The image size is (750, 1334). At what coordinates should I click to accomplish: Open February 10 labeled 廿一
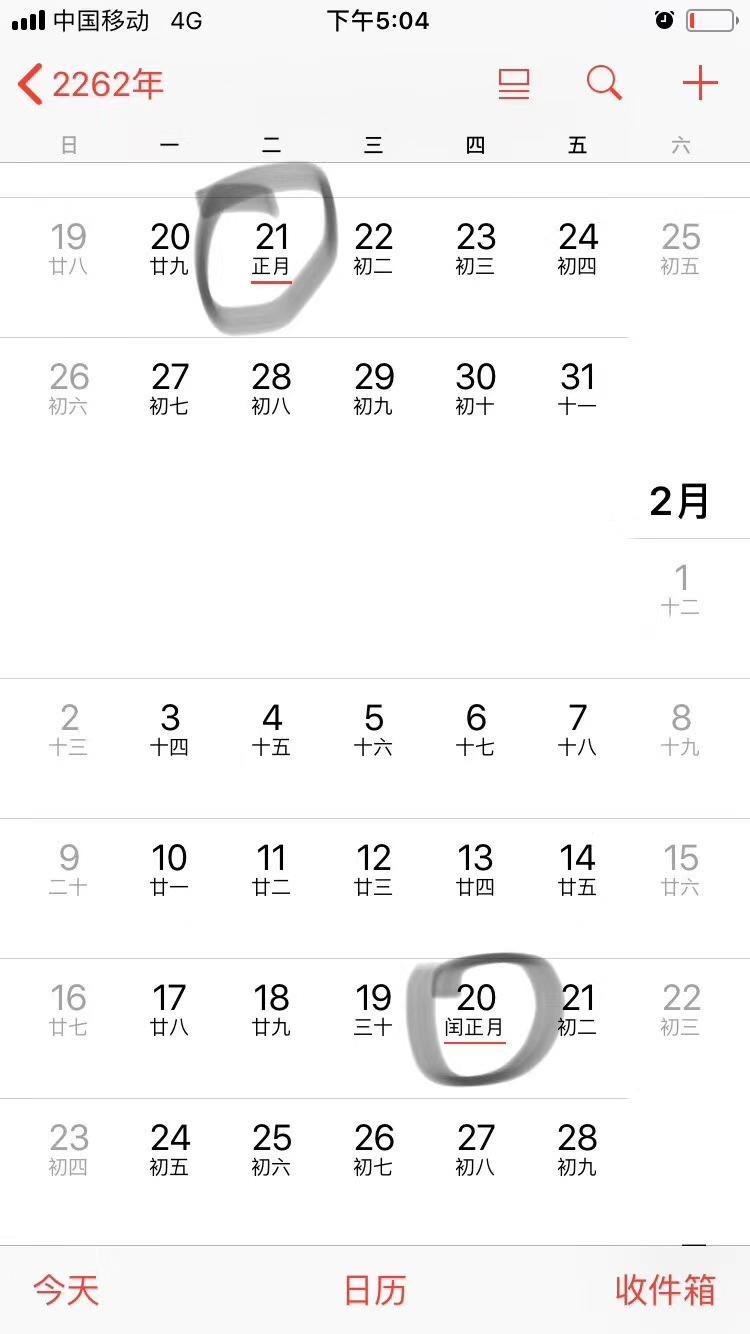(x=170, y=868)
